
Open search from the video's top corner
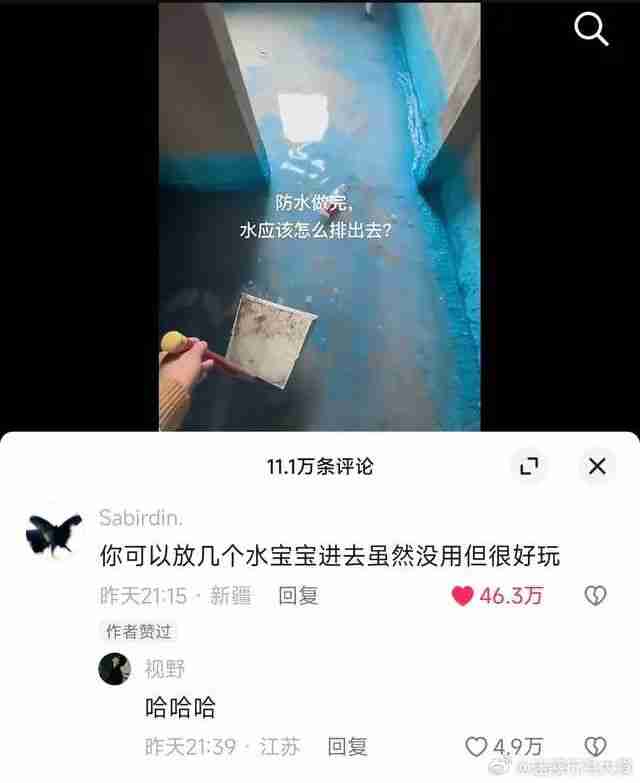point(591,31)
